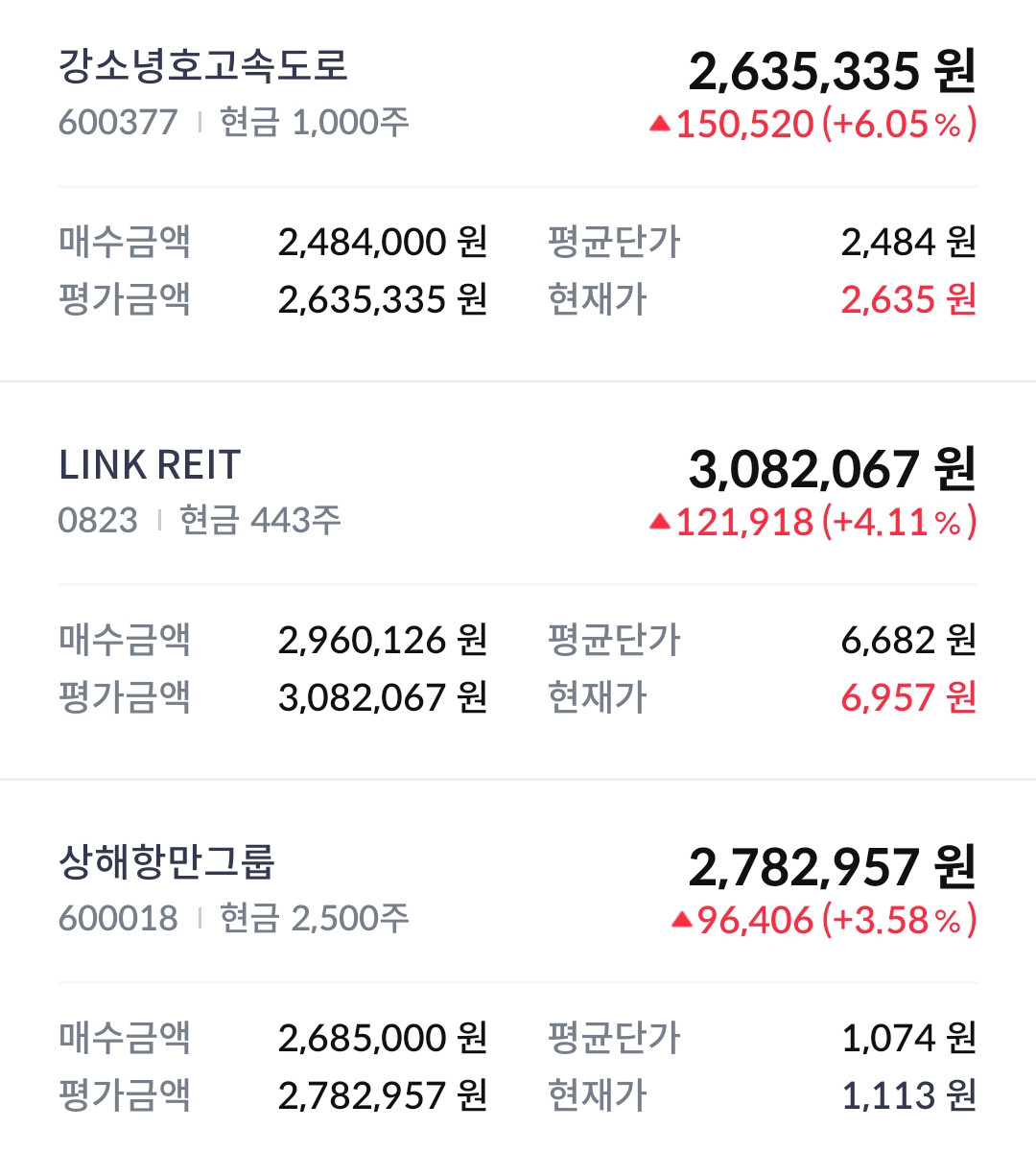View the LINK REIT holding

[x=150, y=466]
